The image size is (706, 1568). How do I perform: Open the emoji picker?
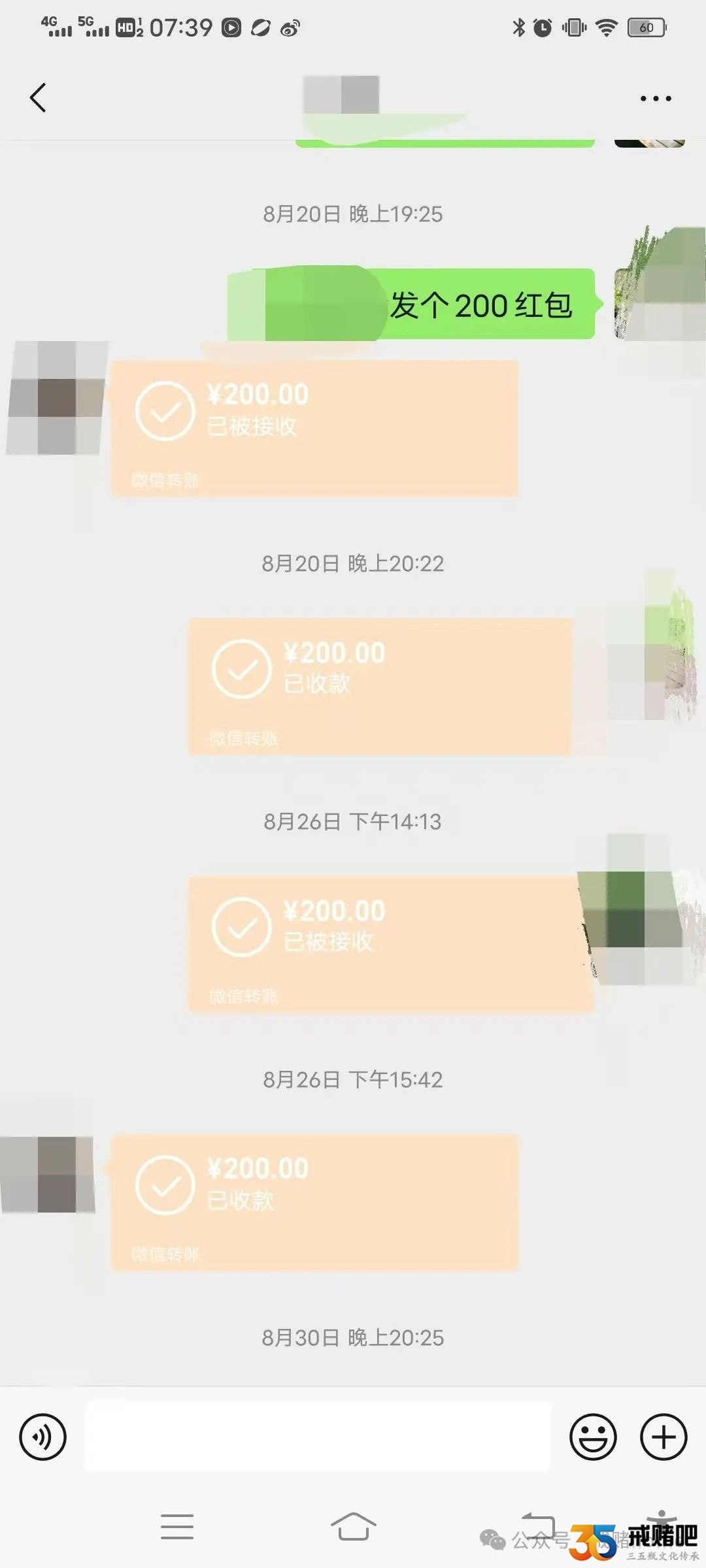593,1437
